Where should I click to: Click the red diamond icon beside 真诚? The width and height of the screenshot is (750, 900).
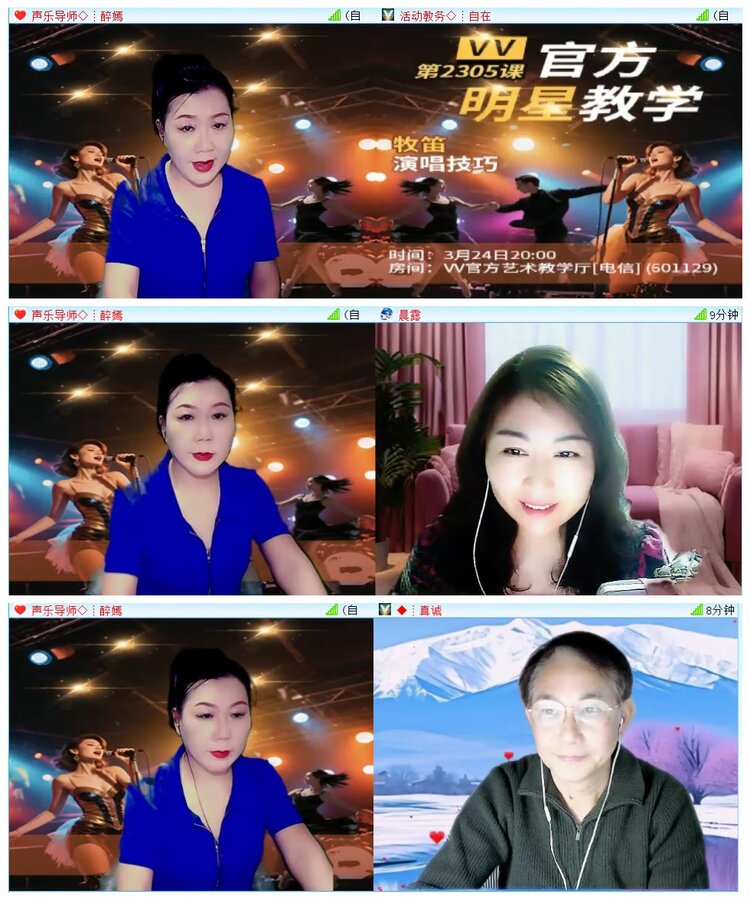click(x=400, y=608)
